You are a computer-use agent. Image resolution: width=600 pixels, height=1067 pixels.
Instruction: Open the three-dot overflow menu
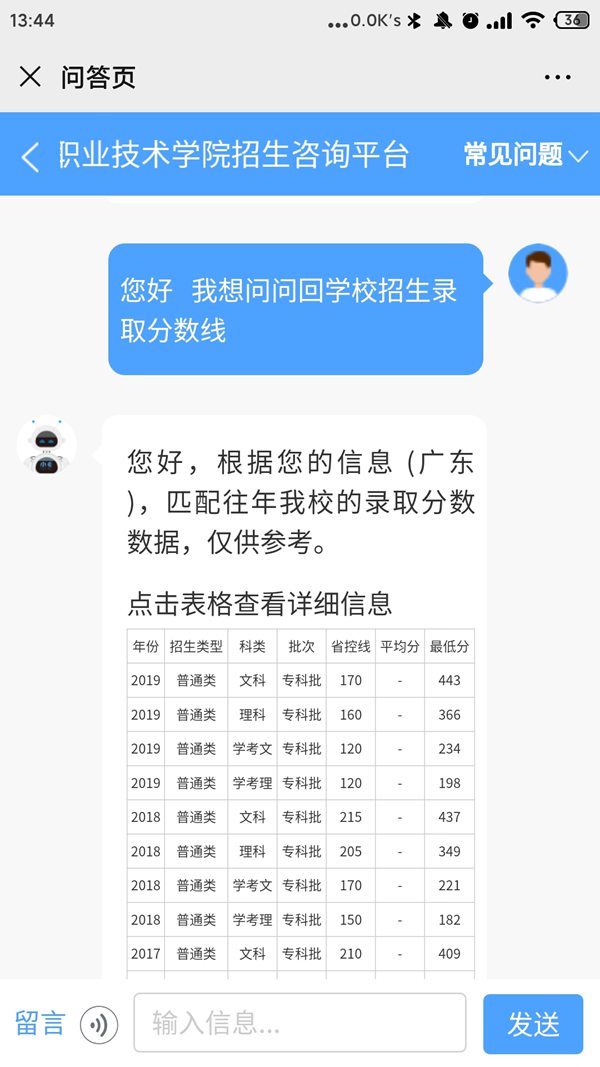(x=557, y=77)
